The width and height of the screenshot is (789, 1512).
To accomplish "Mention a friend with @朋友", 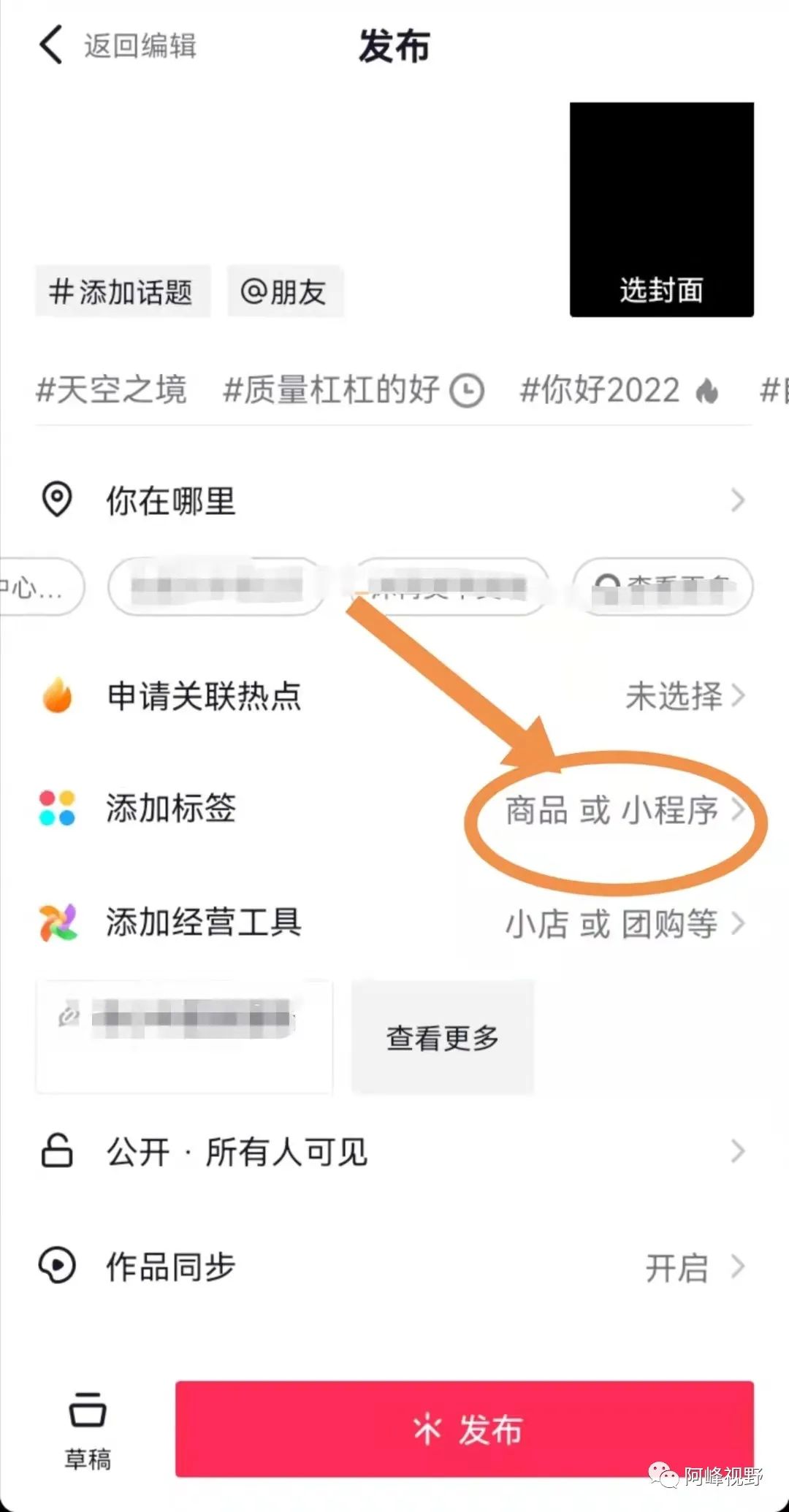I will pos(285,291).
